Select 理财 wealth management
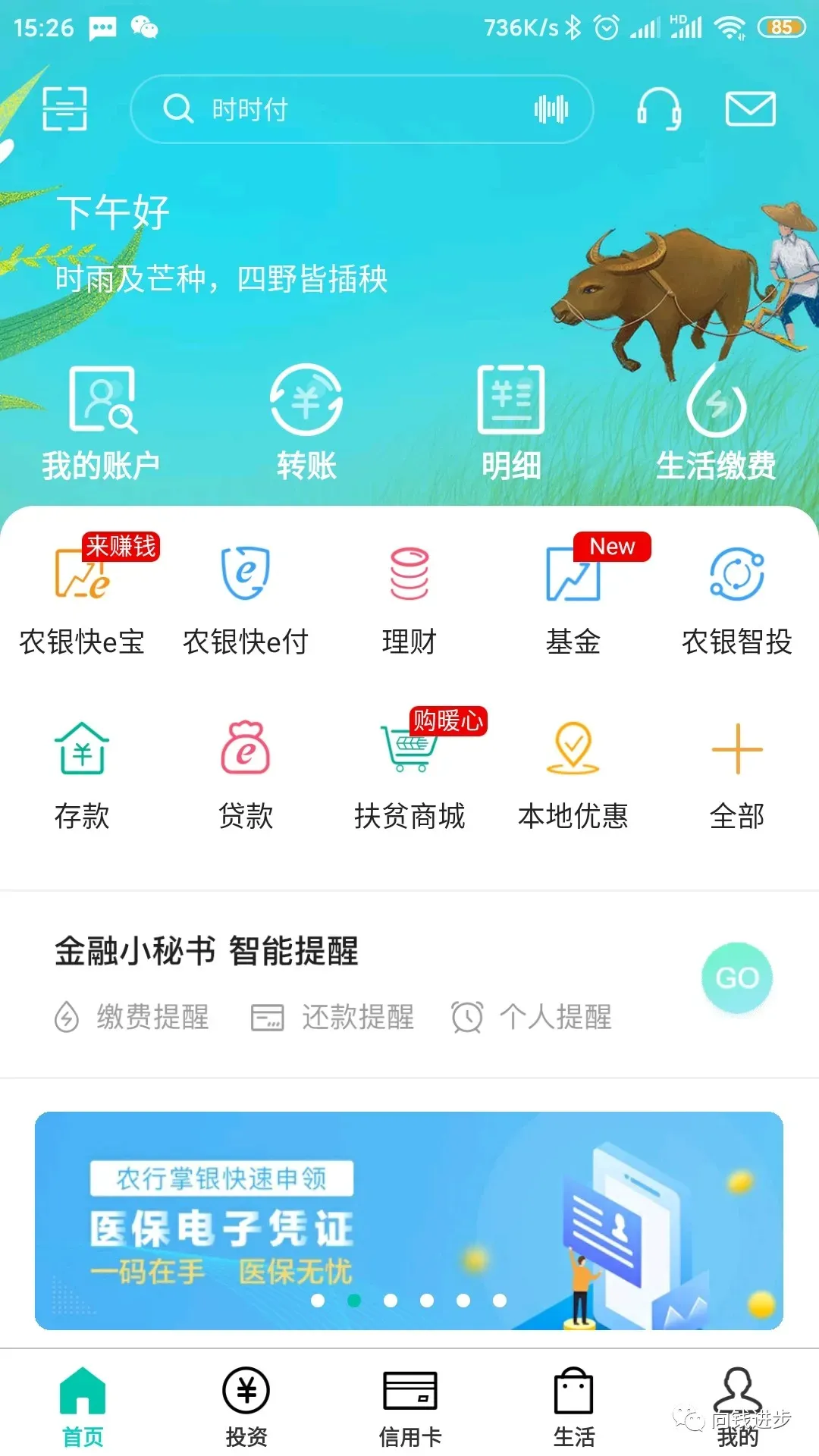 click(409, 599)
